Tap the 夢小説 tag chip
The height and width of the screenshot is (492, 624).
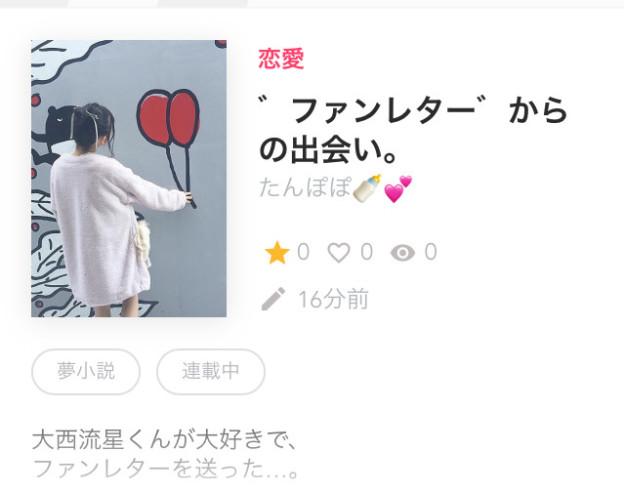pos(86,371)
